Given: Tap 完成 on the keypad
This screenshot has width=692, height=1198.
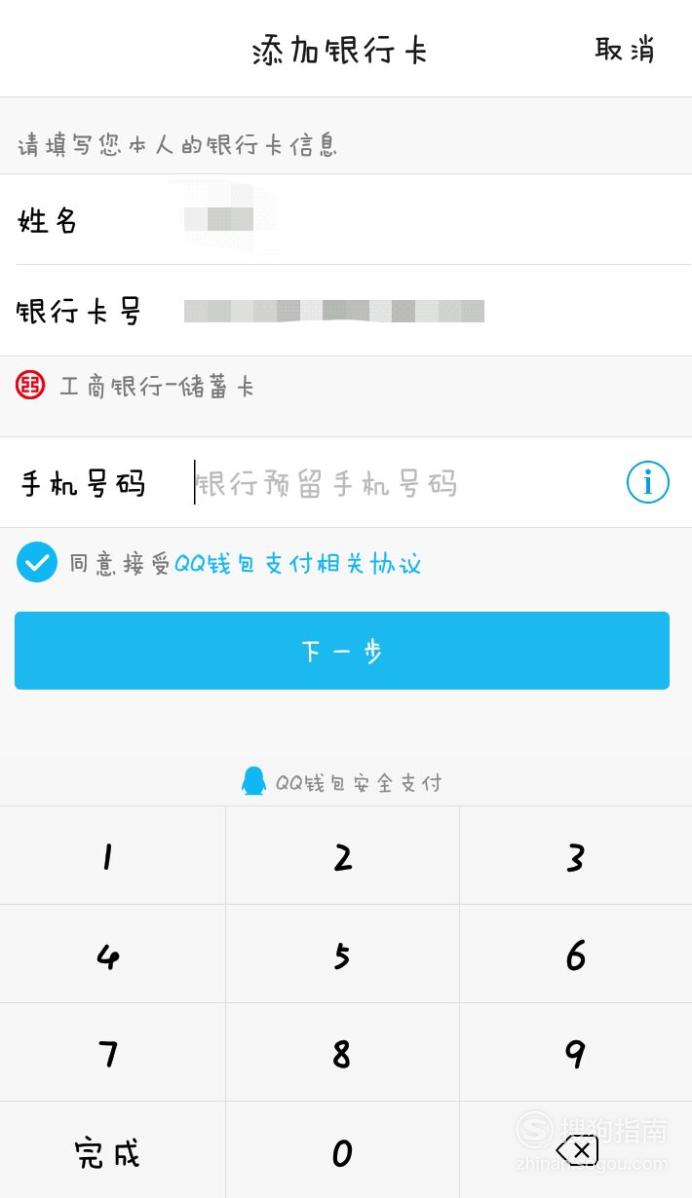Looking at the screenshot, I should (112, 1151).
